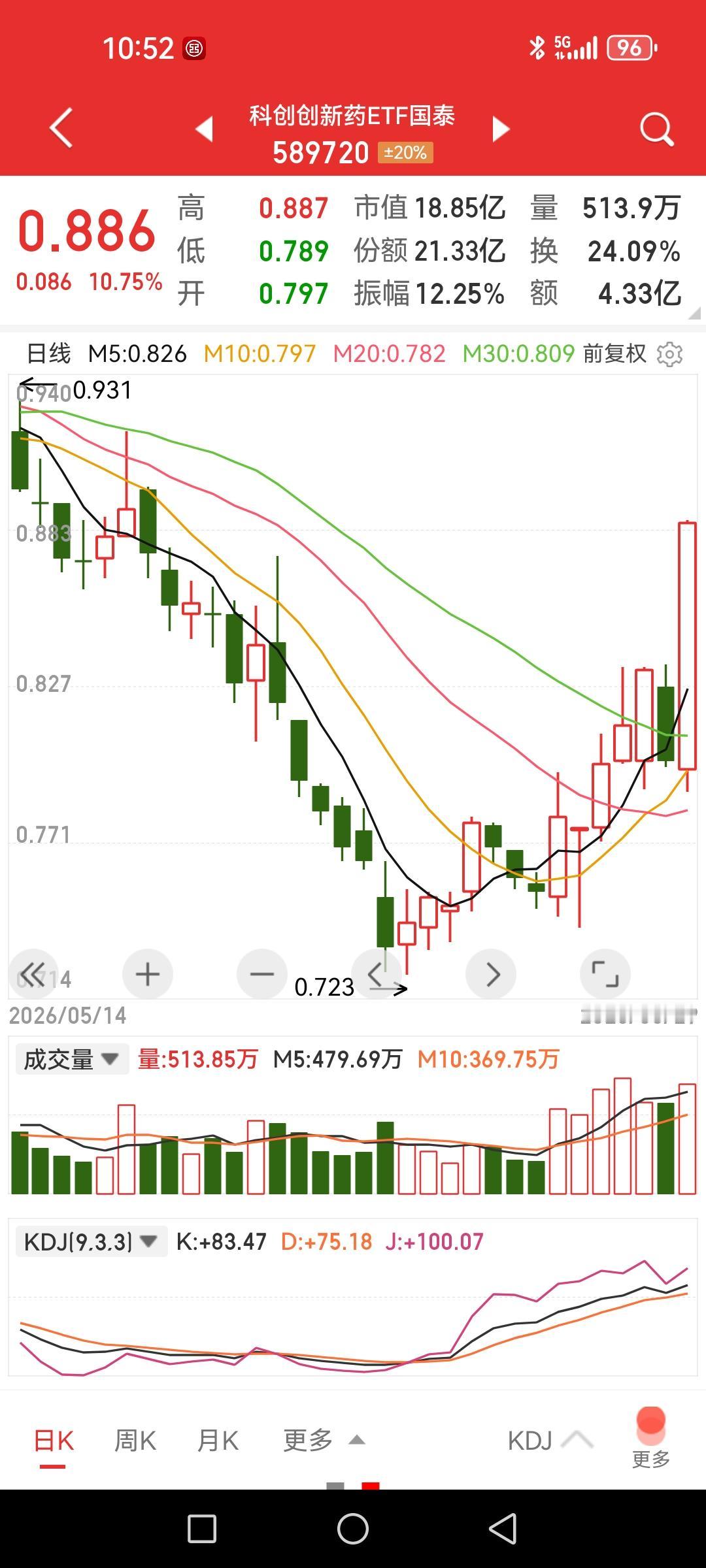The width and height of the screenshot is (706, 1568).
Task: Open the 成交量 indicator dropdown
Action: click(x=72, y=1059)
